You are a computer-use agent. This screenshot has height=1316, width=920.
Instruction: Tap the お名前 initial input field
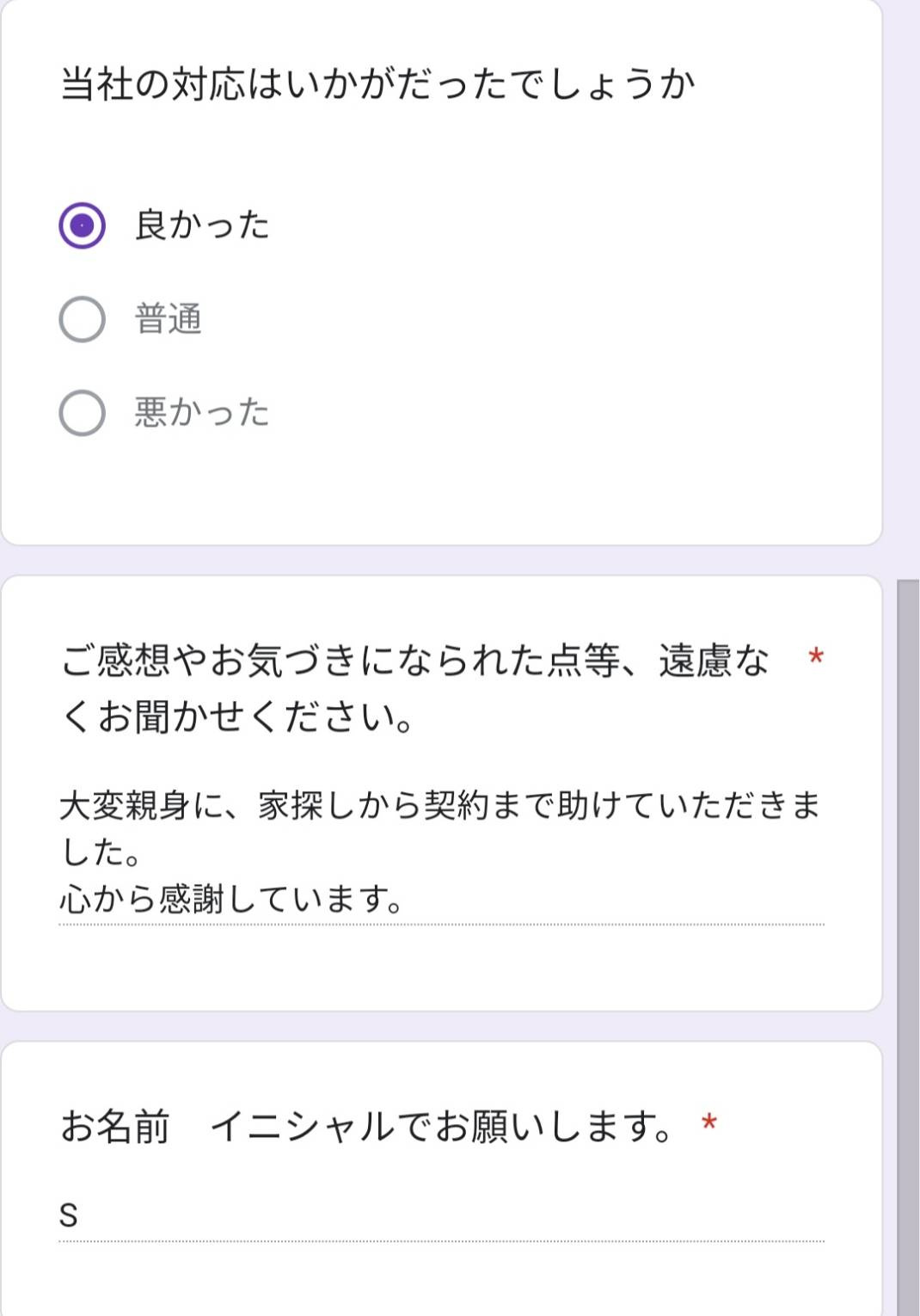pos(441,1216)
